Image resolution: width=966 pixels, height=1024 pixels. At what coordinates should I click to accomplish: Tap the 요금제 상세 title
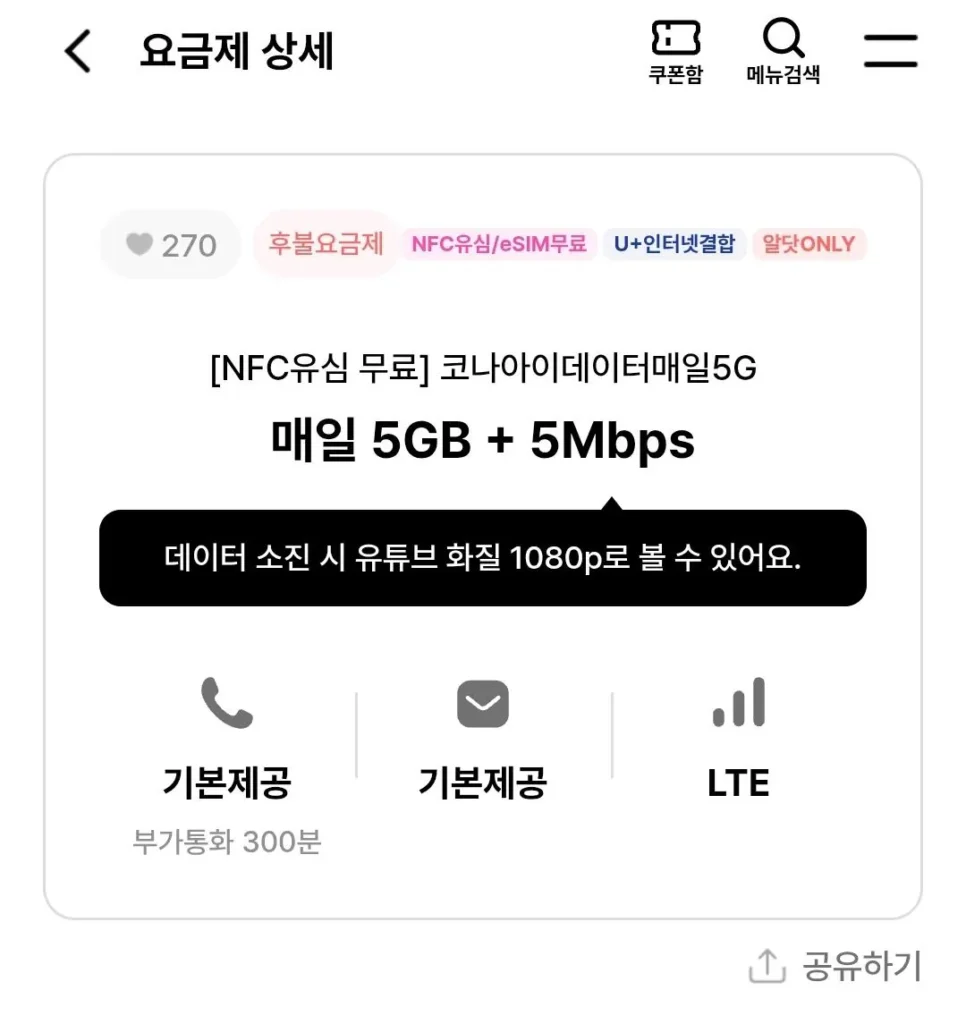237,52
